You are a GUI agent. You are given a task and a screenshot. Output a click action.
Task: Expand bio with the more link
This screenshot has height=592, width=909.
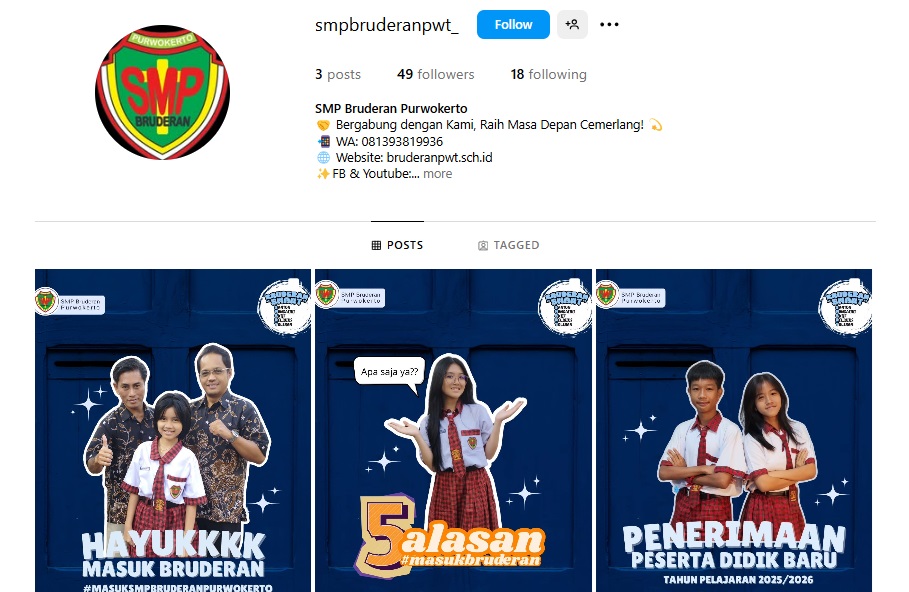(437, 174)
